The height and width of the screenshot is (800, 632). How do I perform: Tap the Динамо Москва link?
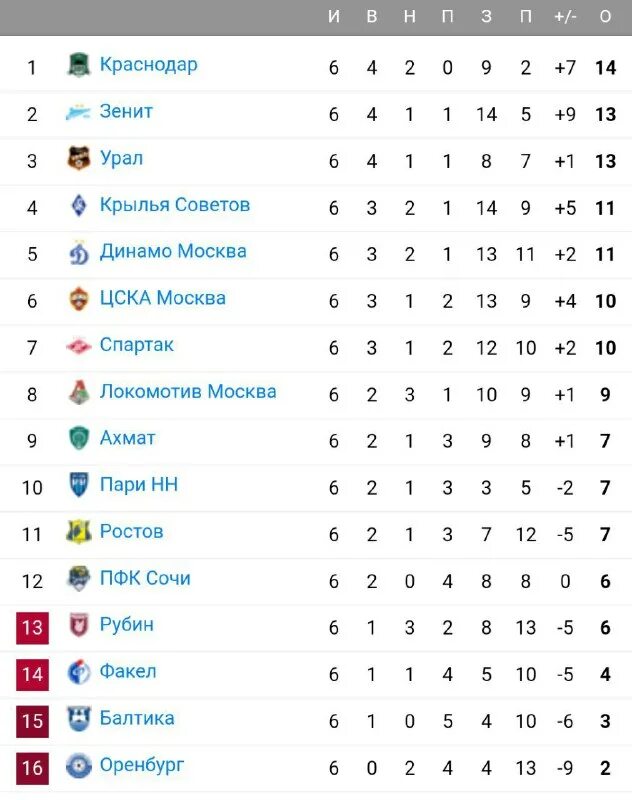[x=172, y=251]
